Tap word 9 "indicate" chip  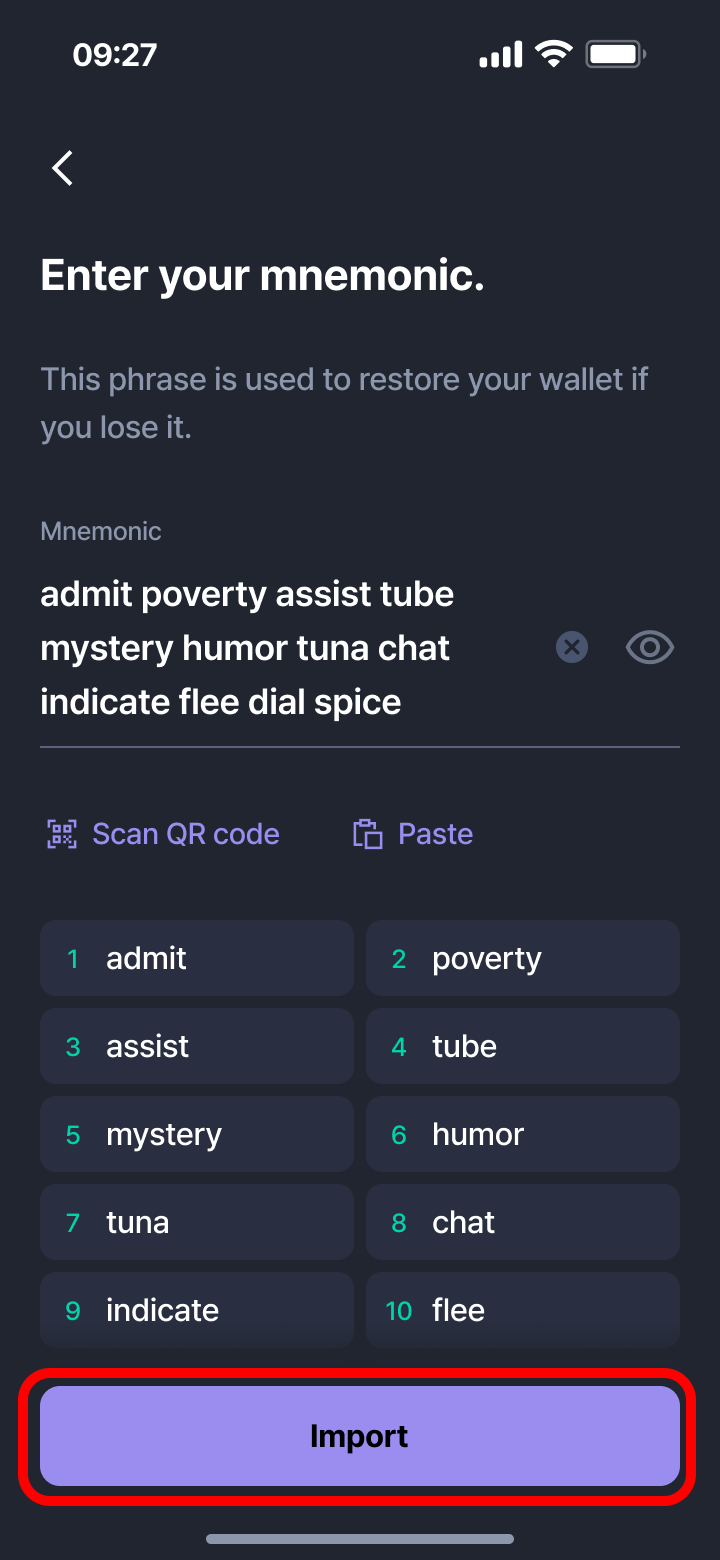[197, 1310]
